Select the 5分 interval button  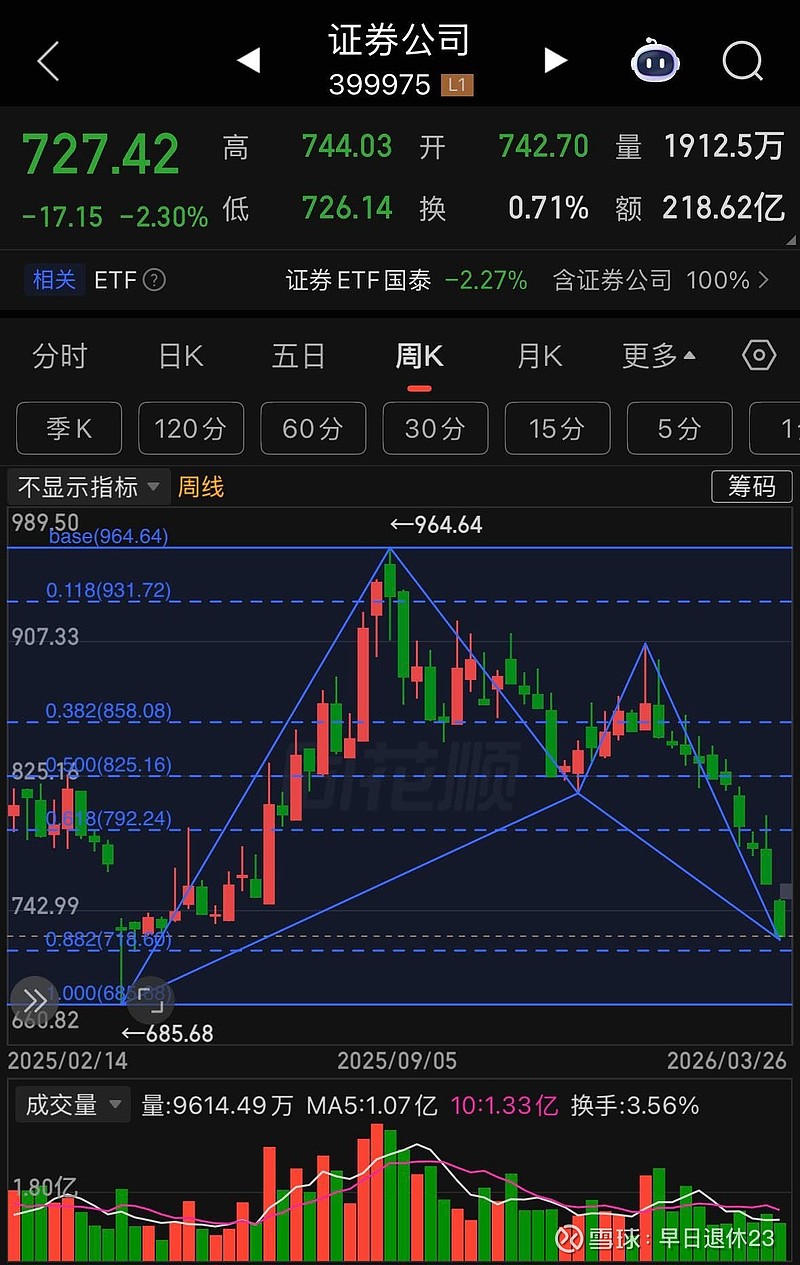tap(679, 428)
